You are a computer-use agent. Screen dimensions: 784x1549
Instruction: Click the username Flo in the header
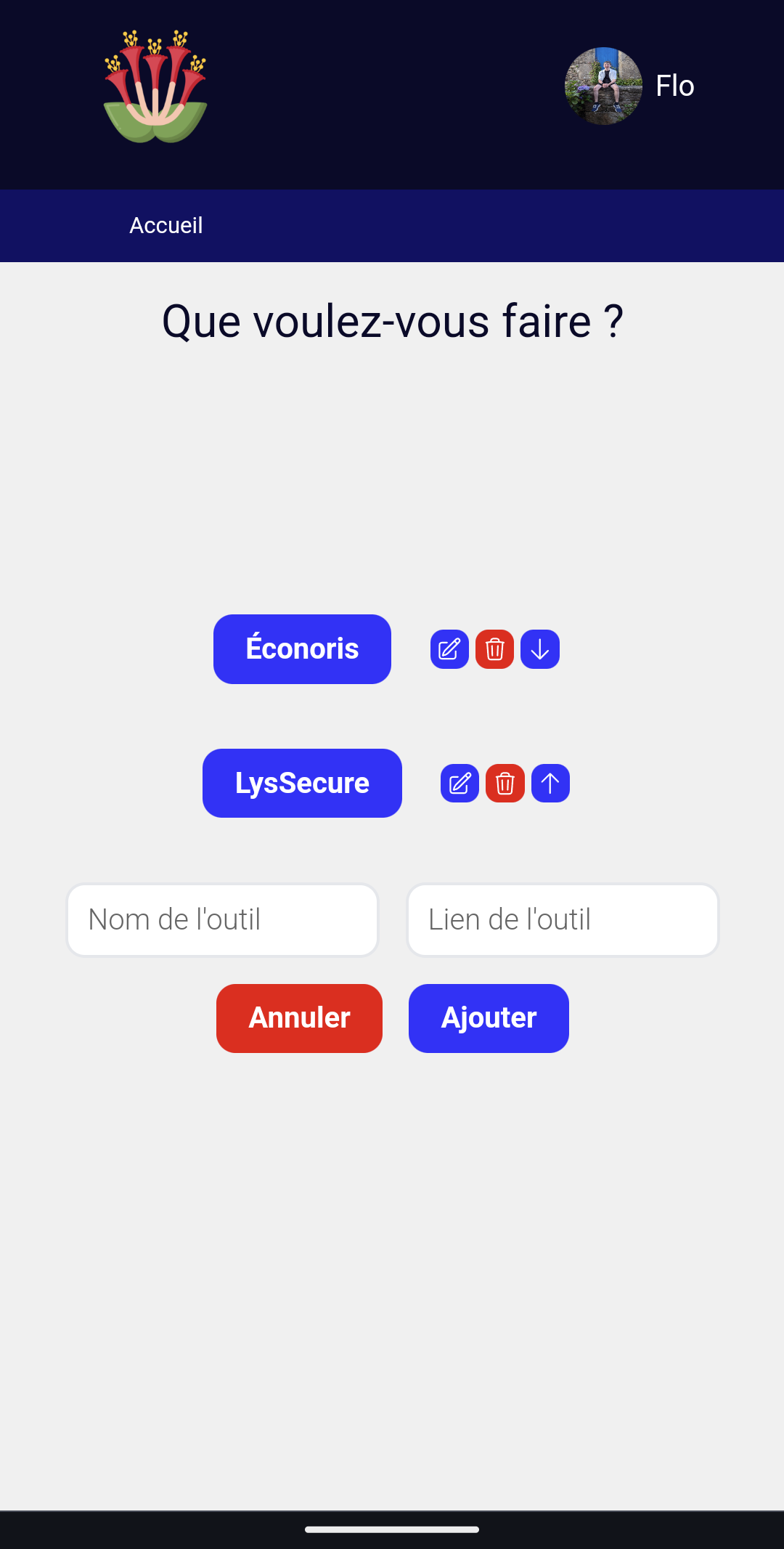point(676,85)
